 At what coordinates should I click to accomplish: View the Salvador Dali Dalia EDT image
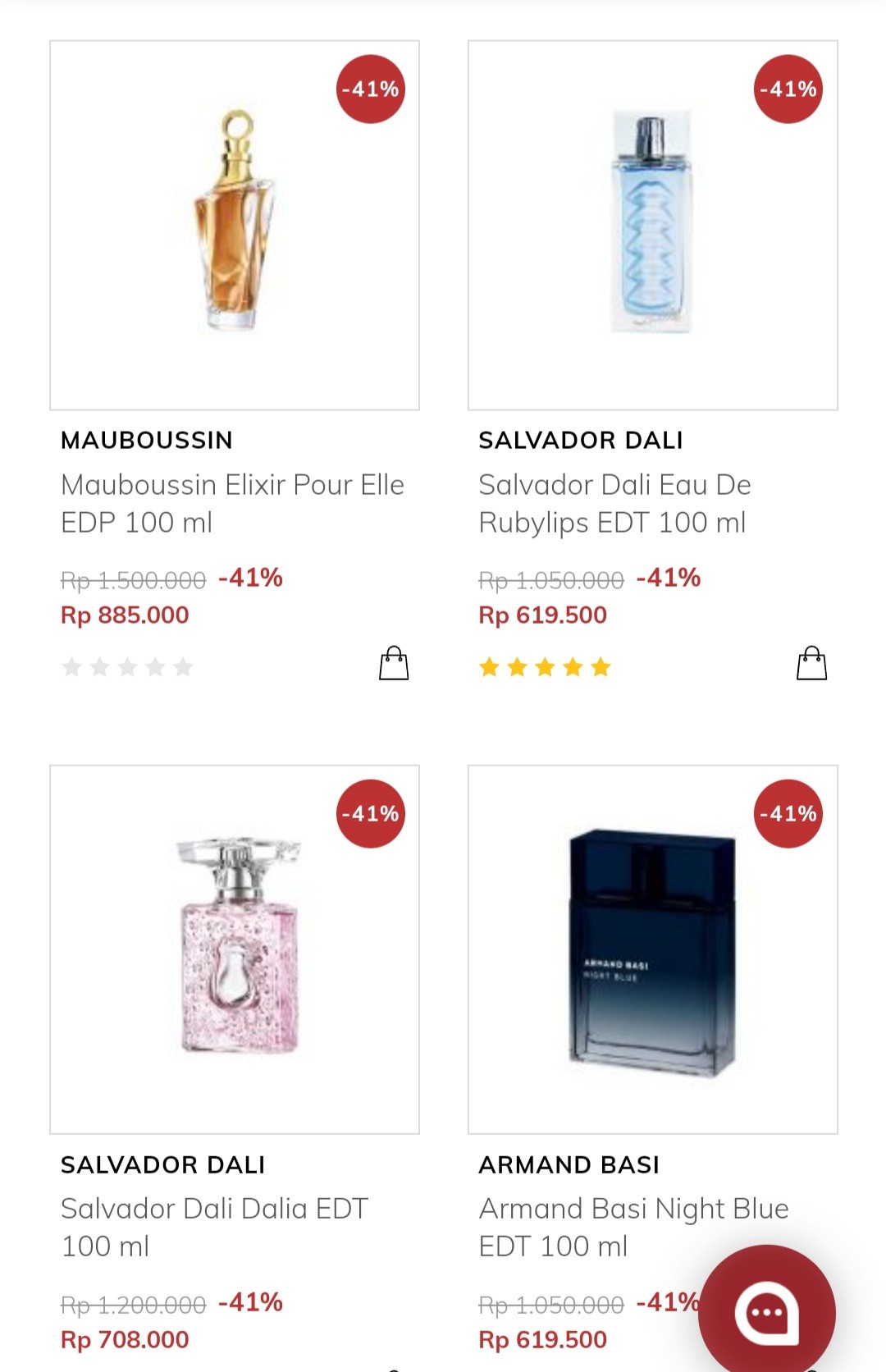point(235,949)
